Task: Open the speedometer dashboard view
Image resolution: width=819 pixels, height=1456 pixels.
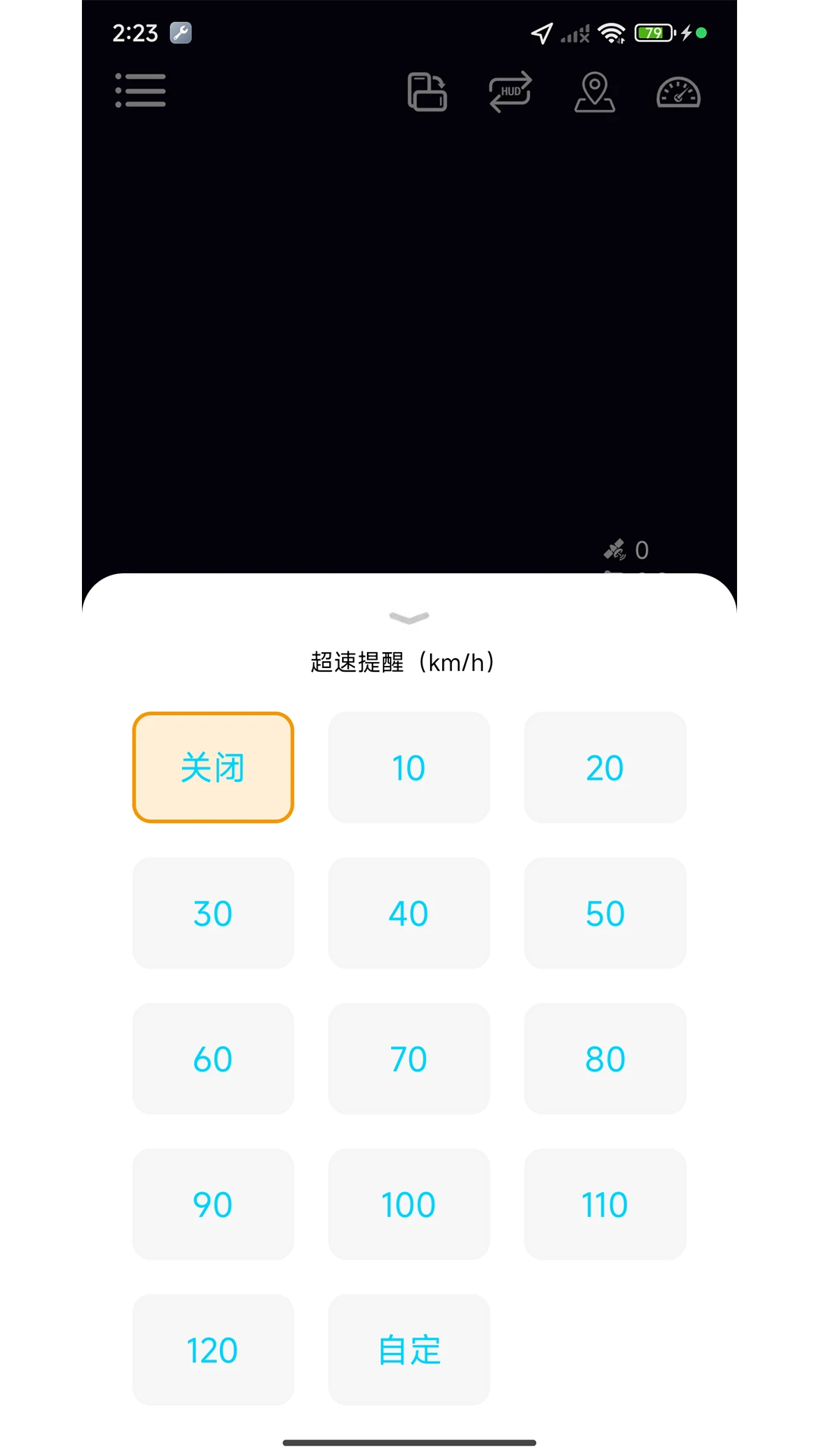Action: click(678, 91)
